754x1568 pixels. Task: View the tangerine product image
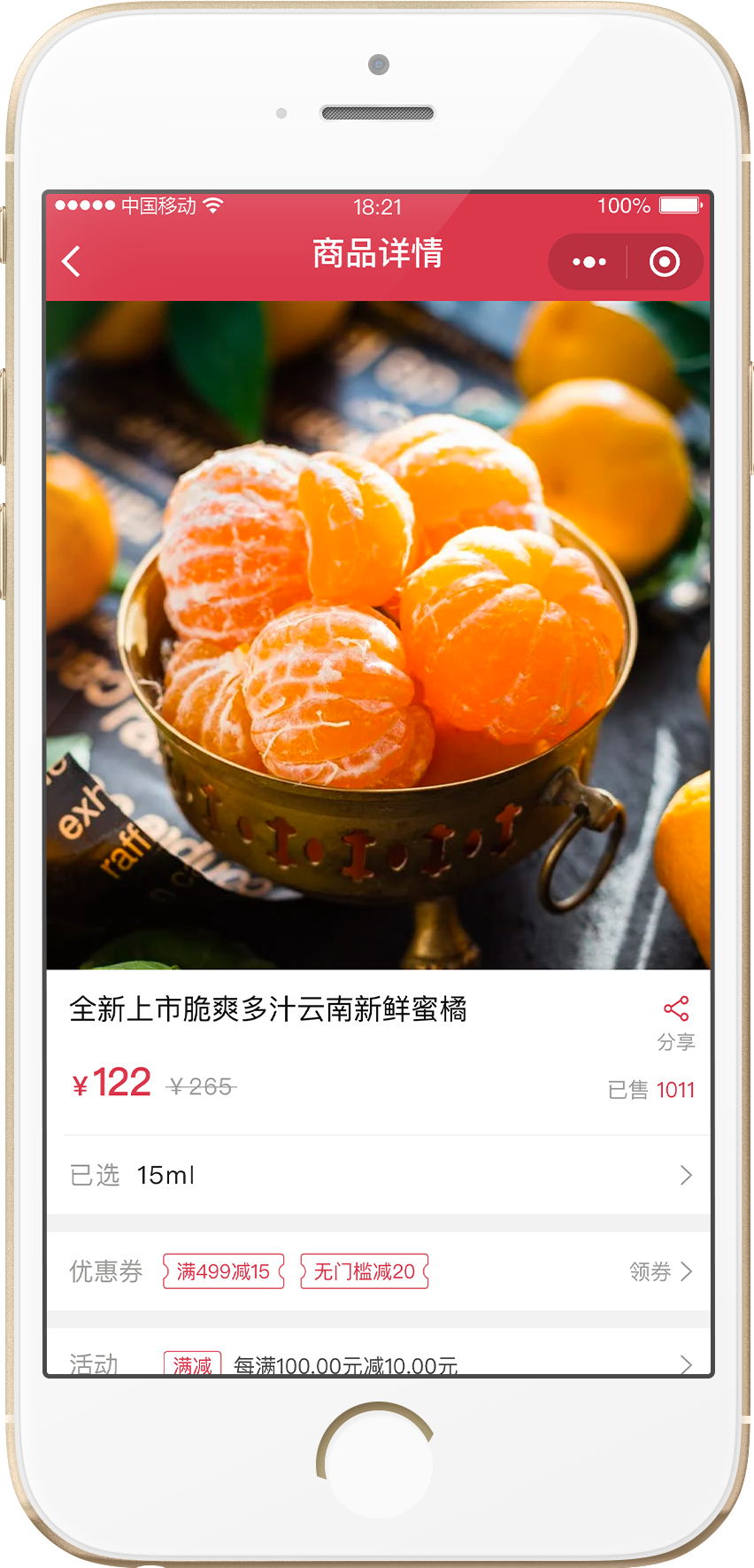379,635
